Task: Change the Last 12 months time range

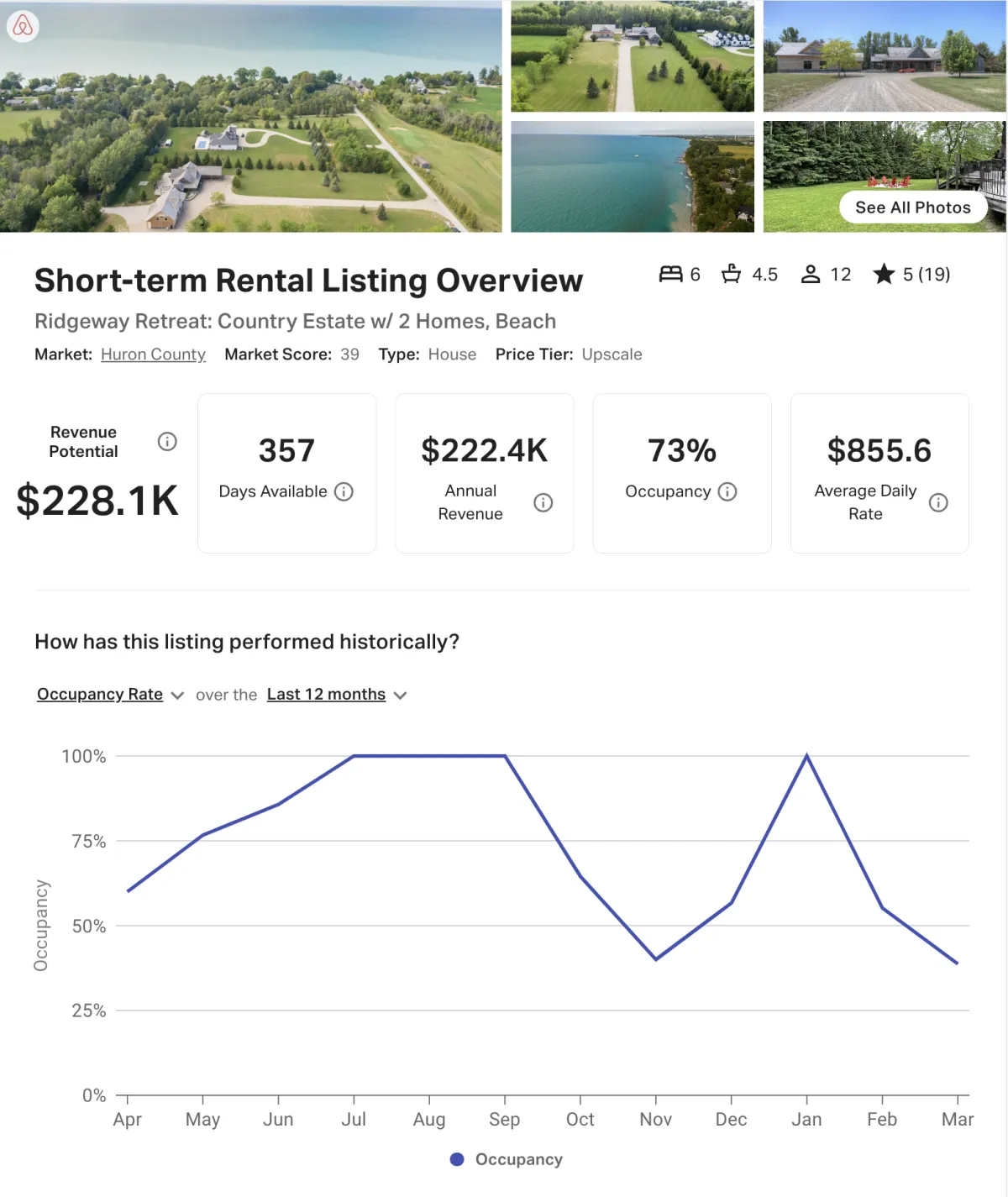Action: [336, 695]
